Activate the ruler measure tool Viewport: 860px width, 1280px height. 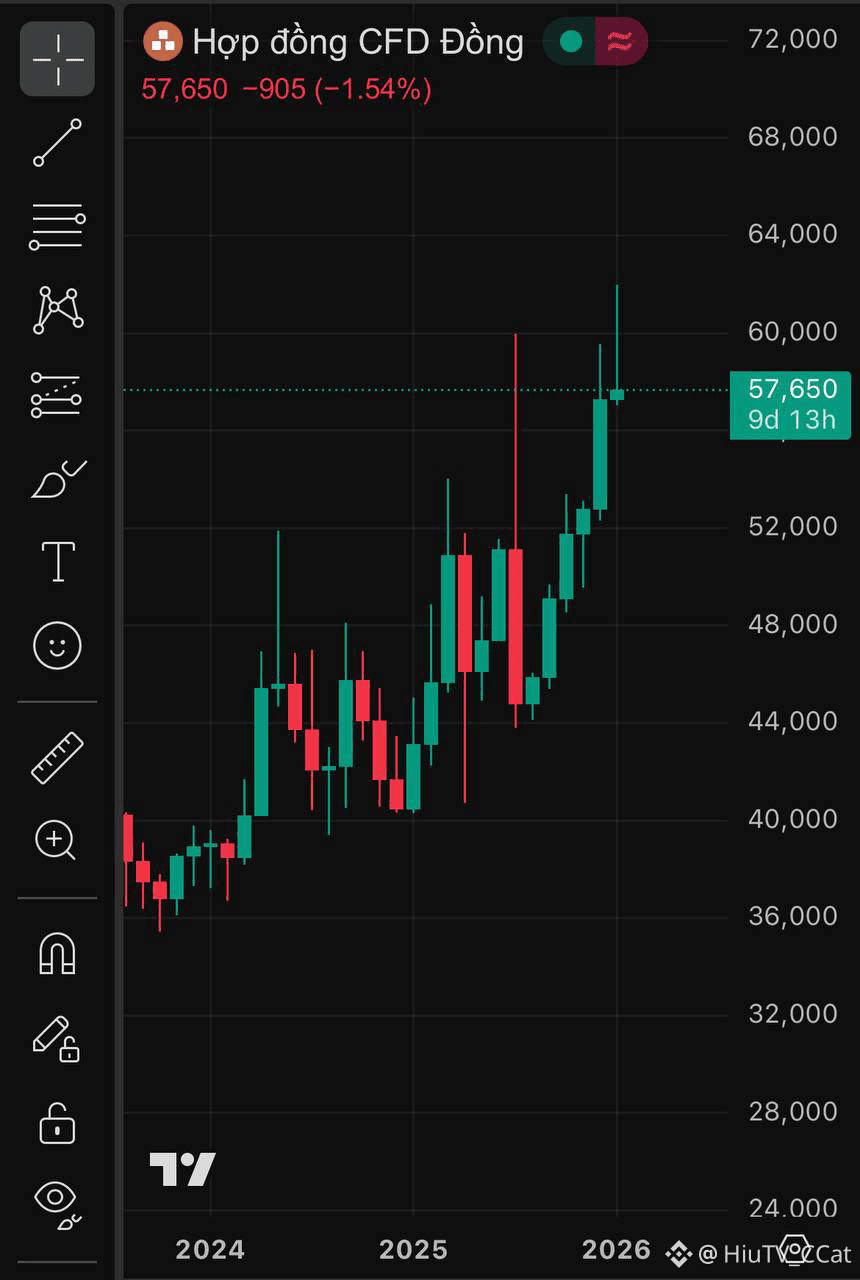tap(57, 757)
